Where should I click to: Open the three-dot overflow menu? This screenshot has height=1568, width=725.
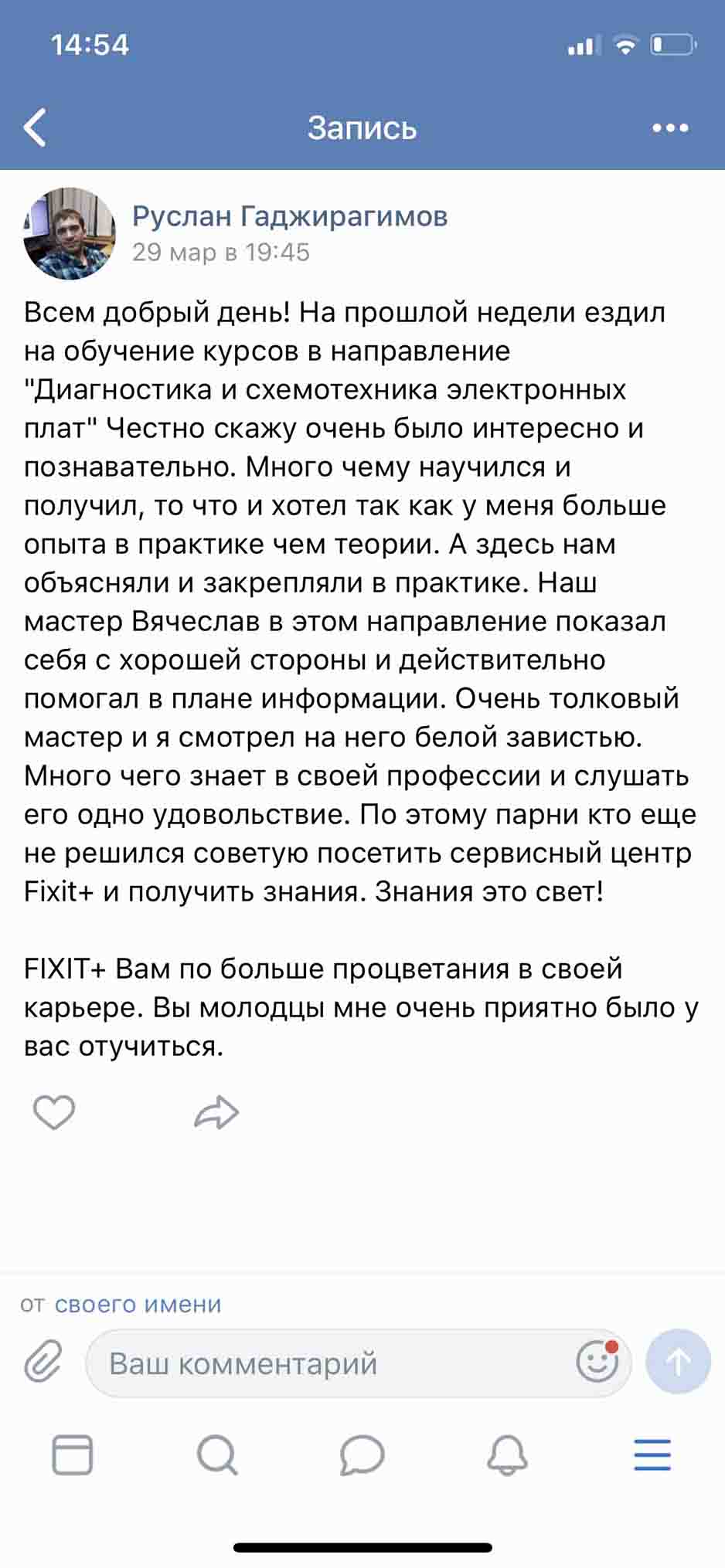pos(669,128)
